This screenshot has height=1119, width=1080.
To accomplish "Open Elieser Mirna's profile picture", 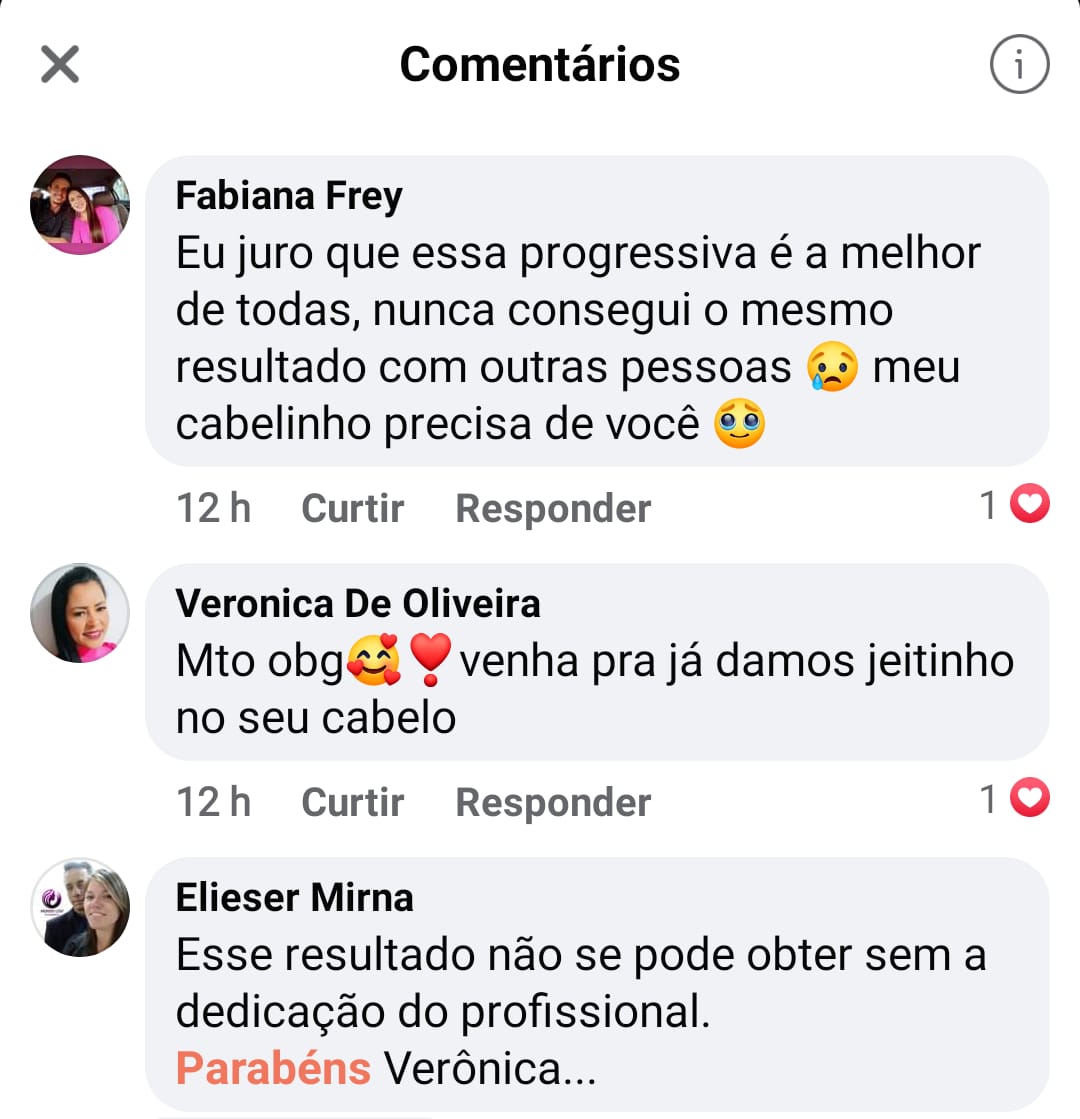I will (x=80, y=907).
